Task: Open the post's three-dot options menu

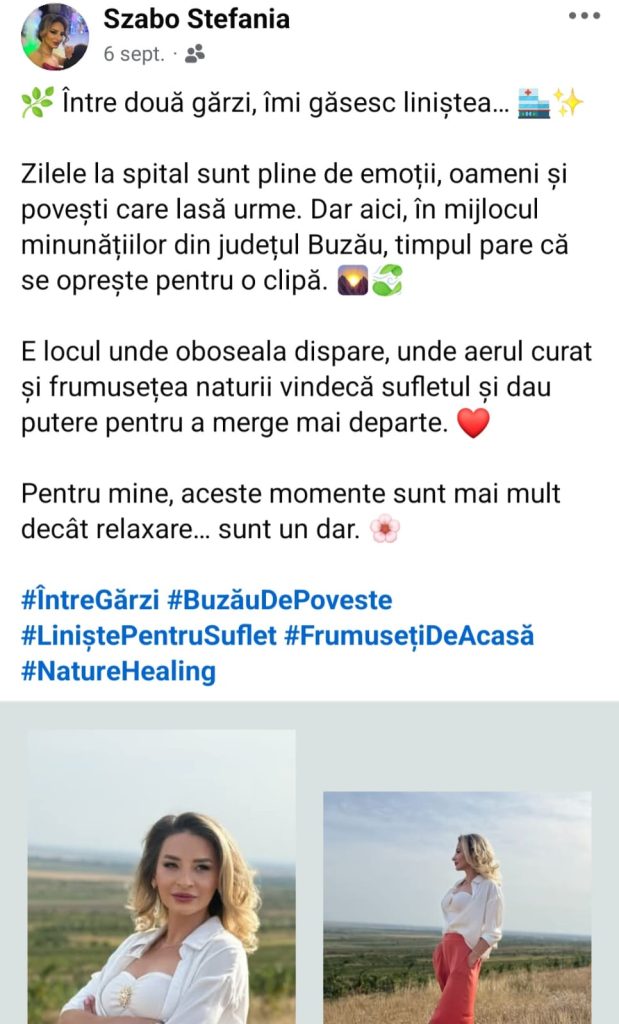Action: tap(584, 16)
